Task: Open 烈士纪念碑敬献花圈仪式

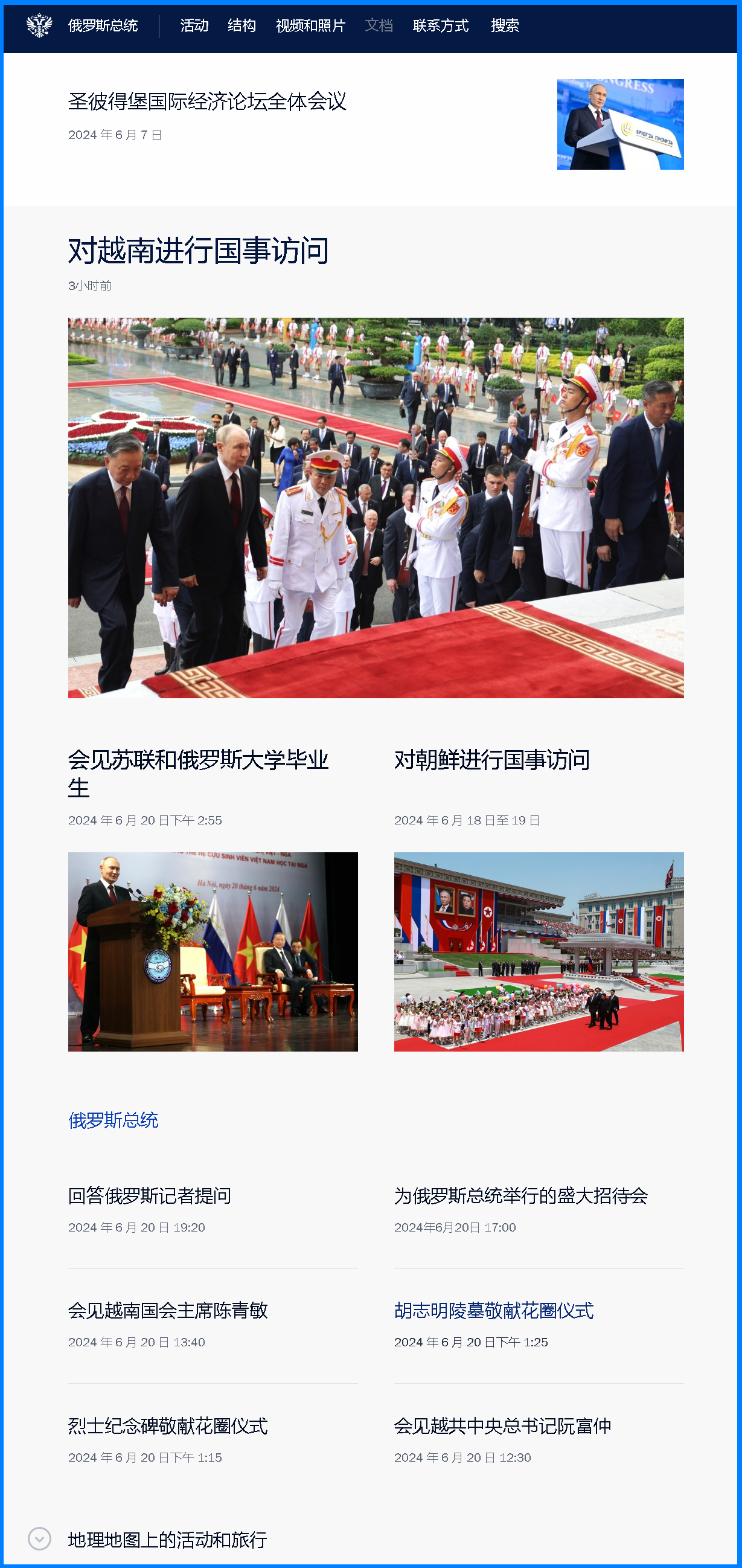Action: pyautogui.click(x=168, y=1425)
